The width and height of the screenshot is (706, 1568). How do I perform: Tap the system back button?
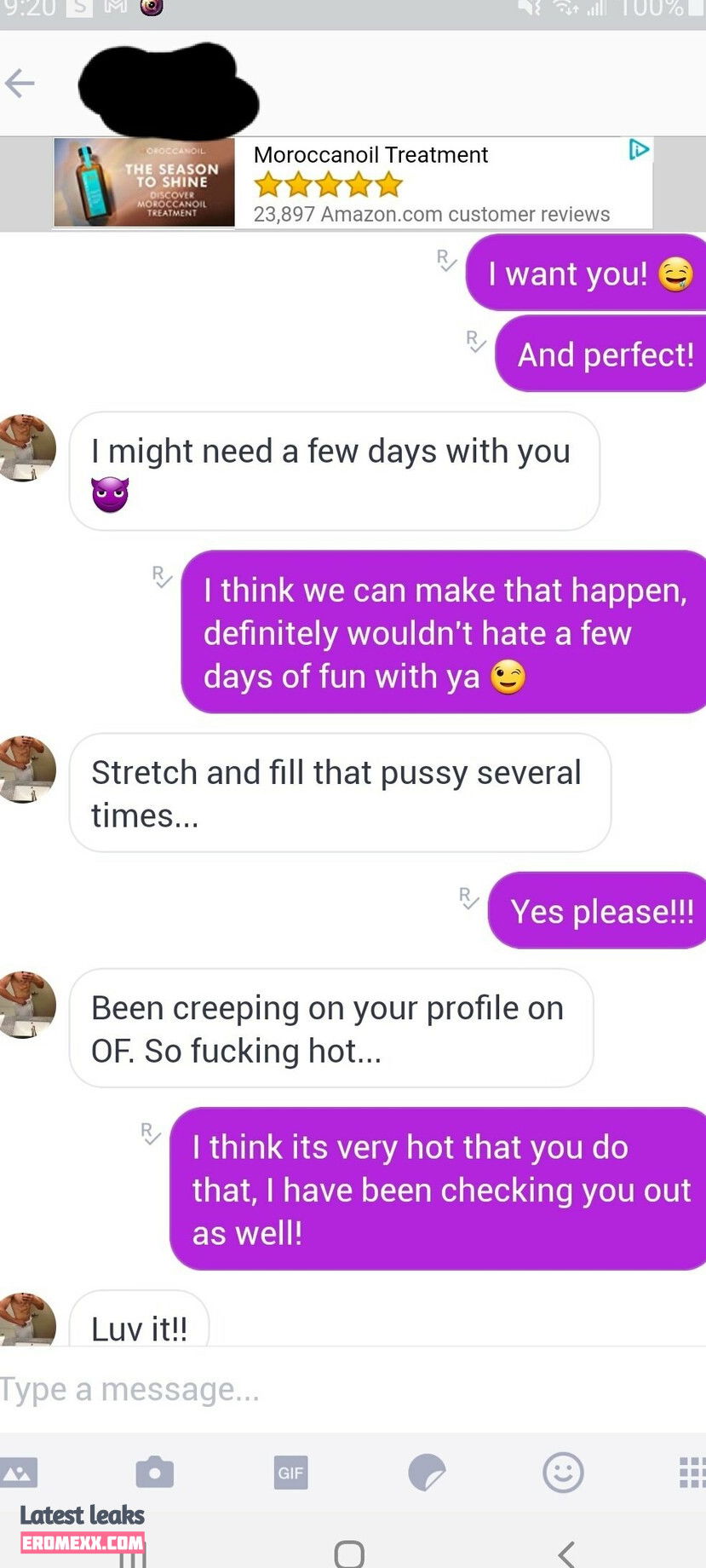tap(566, 1554)
